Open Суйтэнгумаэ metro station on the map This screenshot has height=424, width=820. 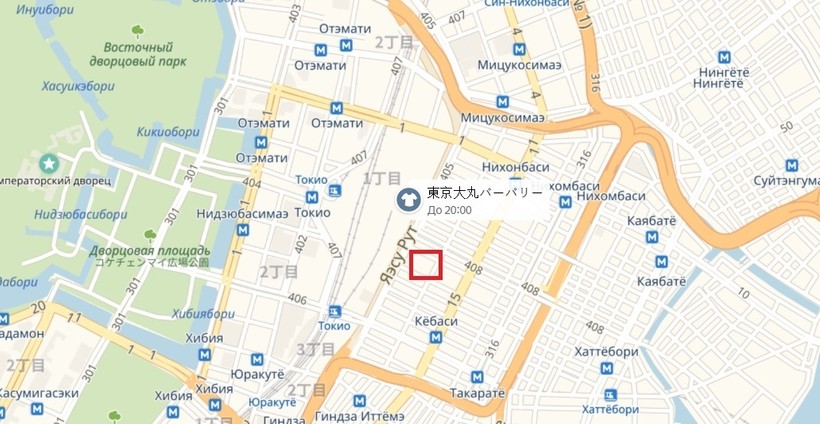click(793, 165)
